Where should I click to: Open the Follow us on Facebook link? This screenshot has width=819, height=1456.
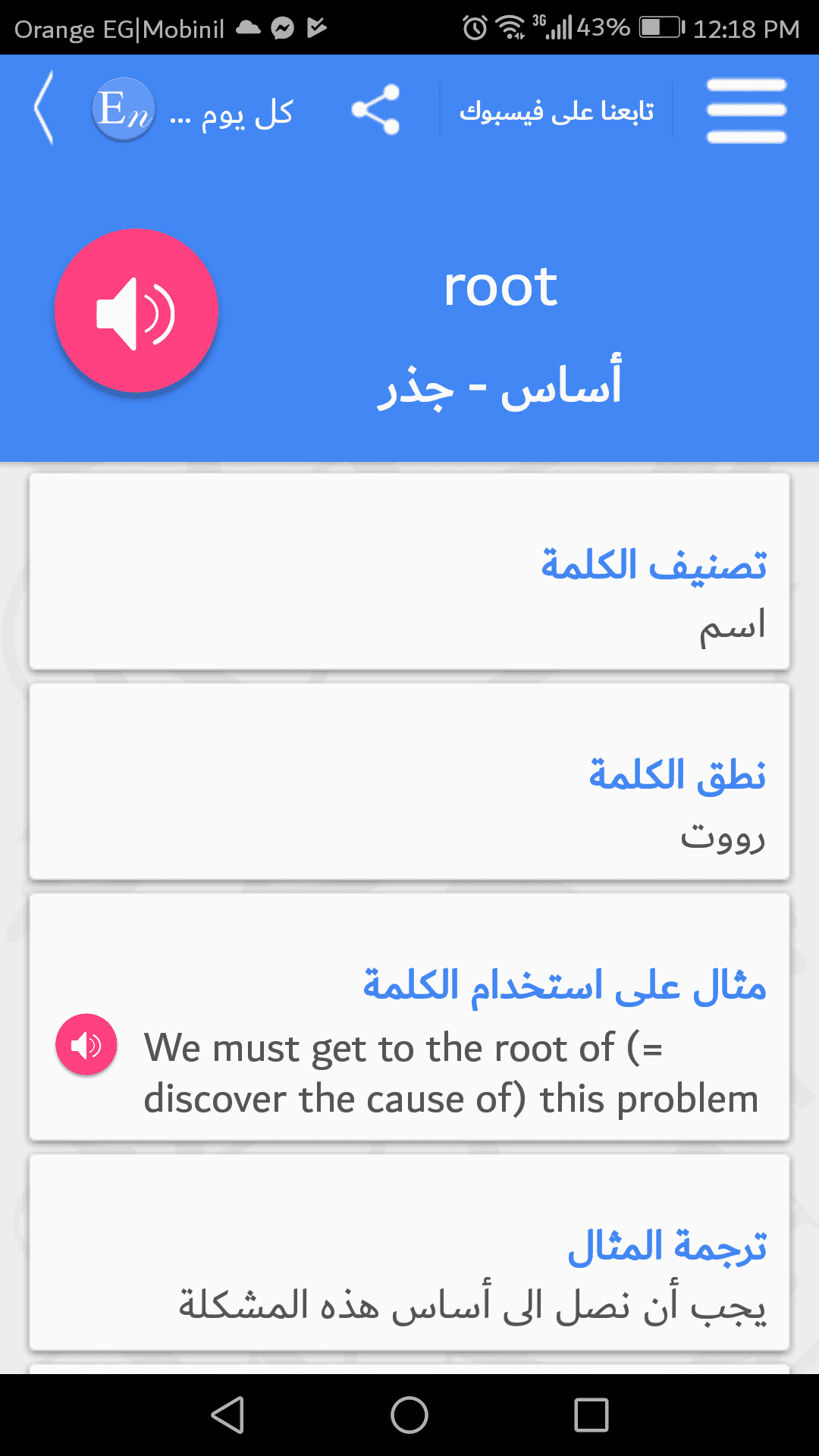click(x=557, y=111)
